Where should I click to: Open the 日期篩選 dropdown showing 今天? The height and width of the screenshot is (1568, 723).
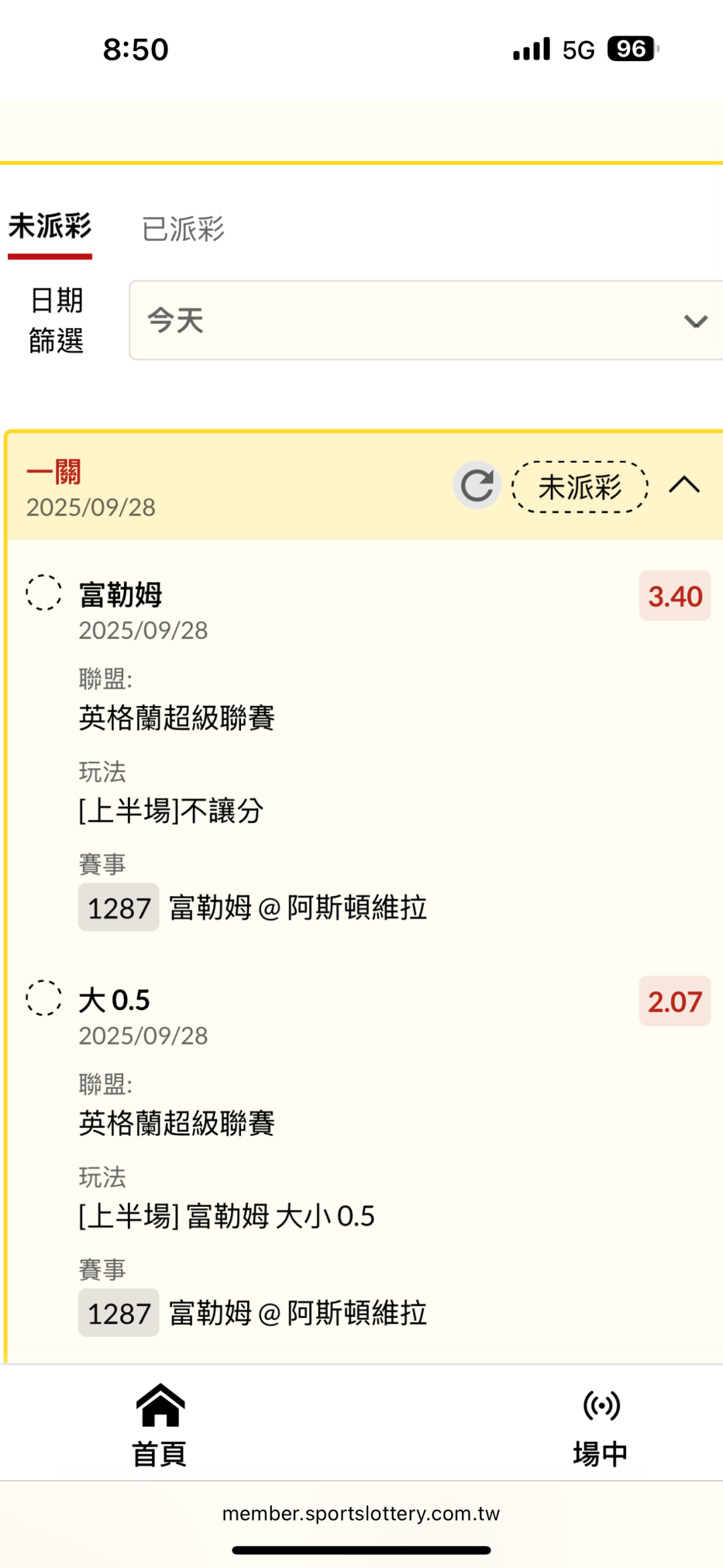426,321
